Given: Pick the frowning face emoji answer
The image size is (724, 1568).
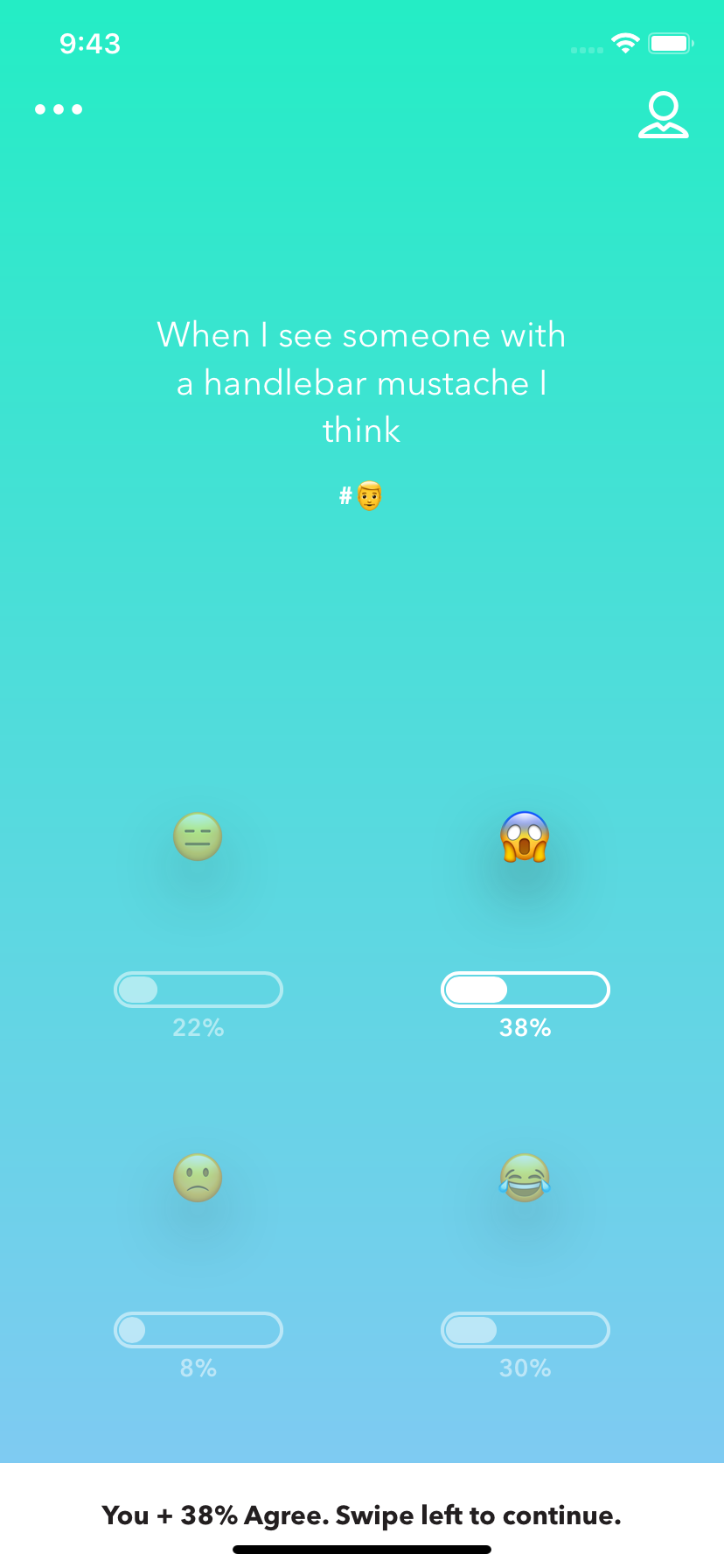Looking at the screenshot, I should tap(198, 1178).
